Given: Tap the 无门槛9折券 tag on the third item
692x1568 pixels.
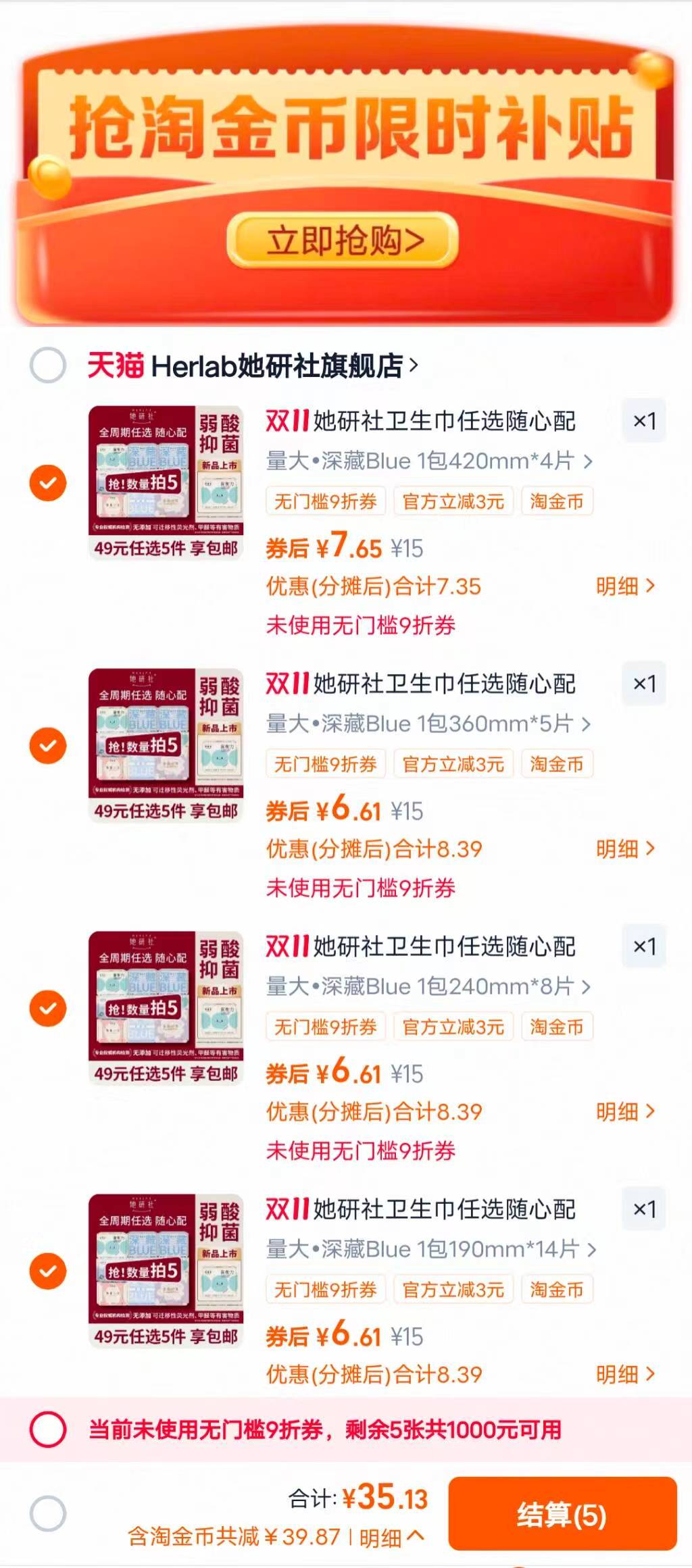Looking at the screenshot, I should [326, 1027].
